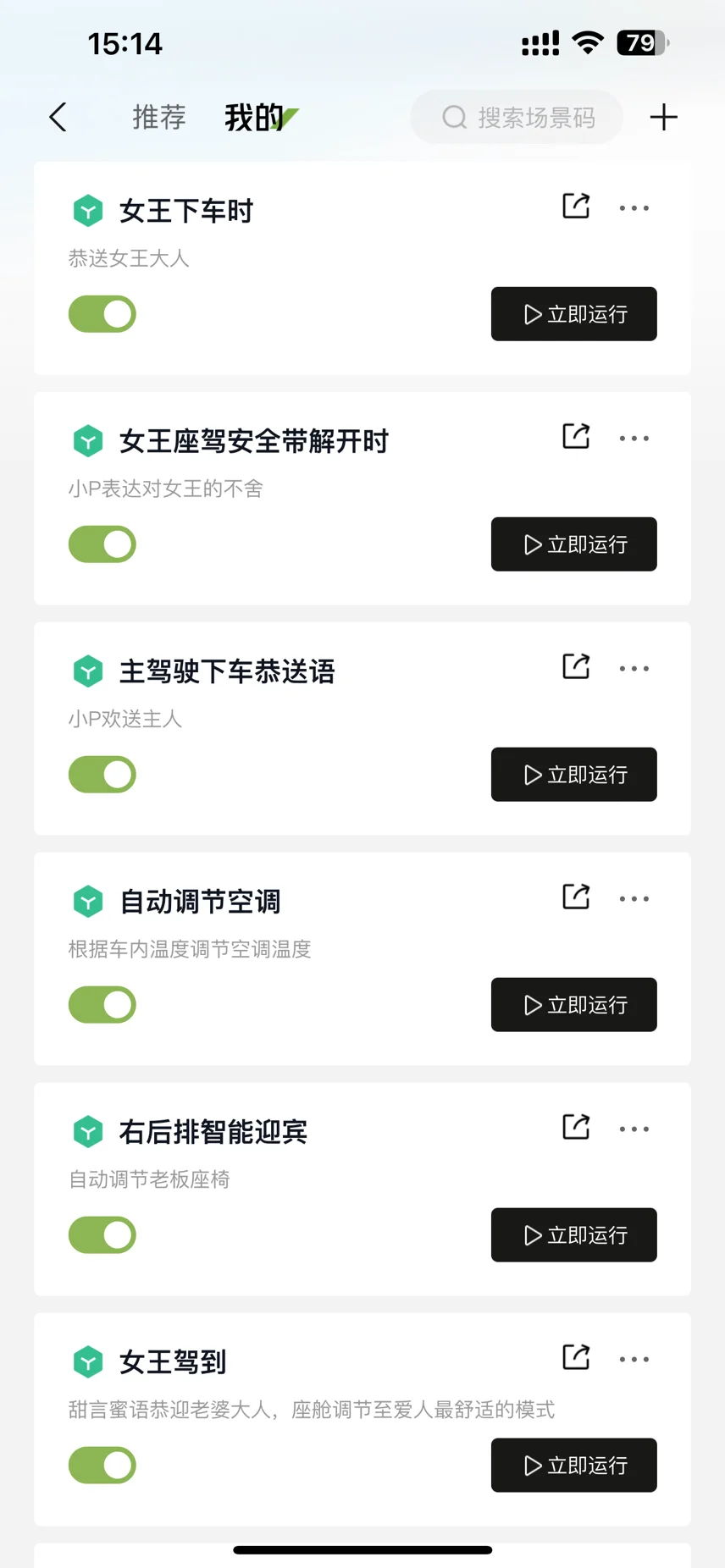Share the 女王下车时 scene
This screenshot has width=725, height=1568.
[x=576, y=207]
